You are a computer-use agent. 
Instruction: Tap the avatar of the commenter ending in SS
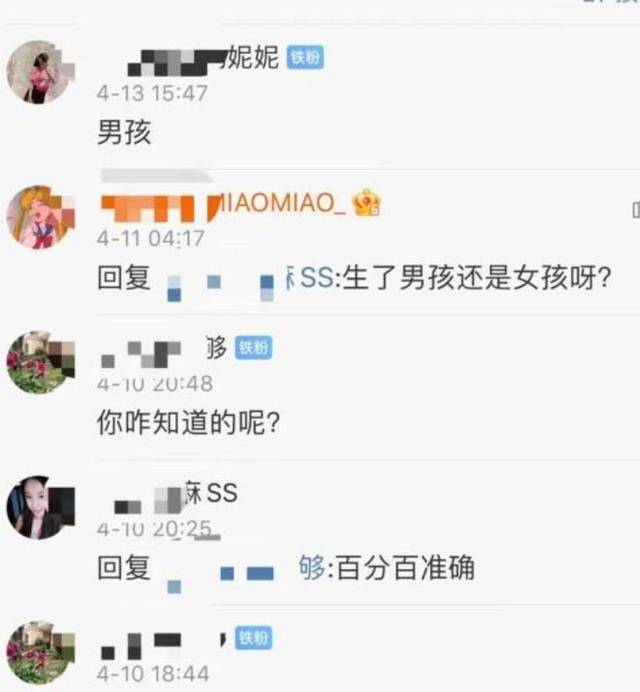point(38,507)
